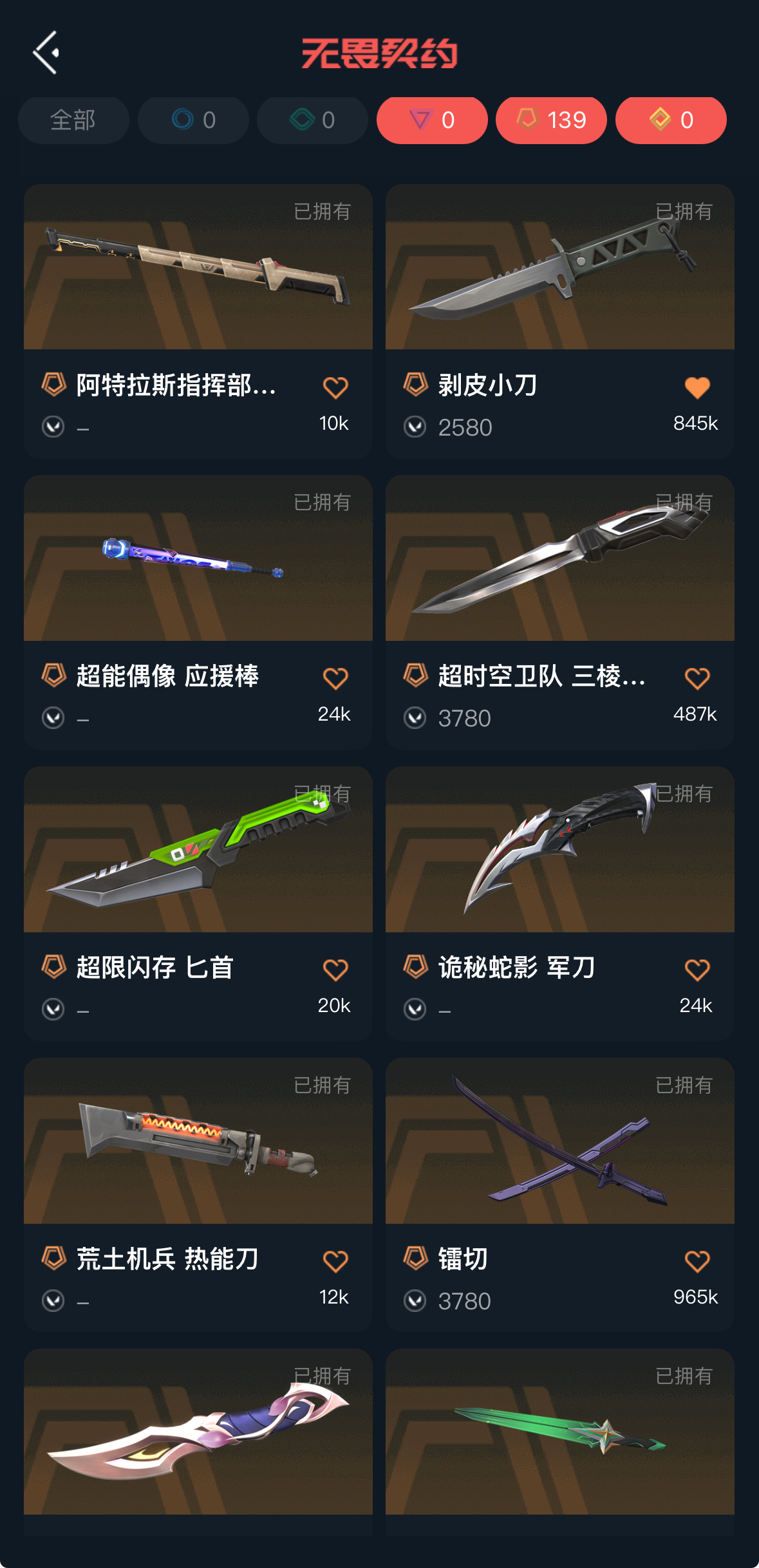Like the 阿特拉斯指挥部 skin
The width and height of the screenshot is (759, 1568).
coord(335,387)
